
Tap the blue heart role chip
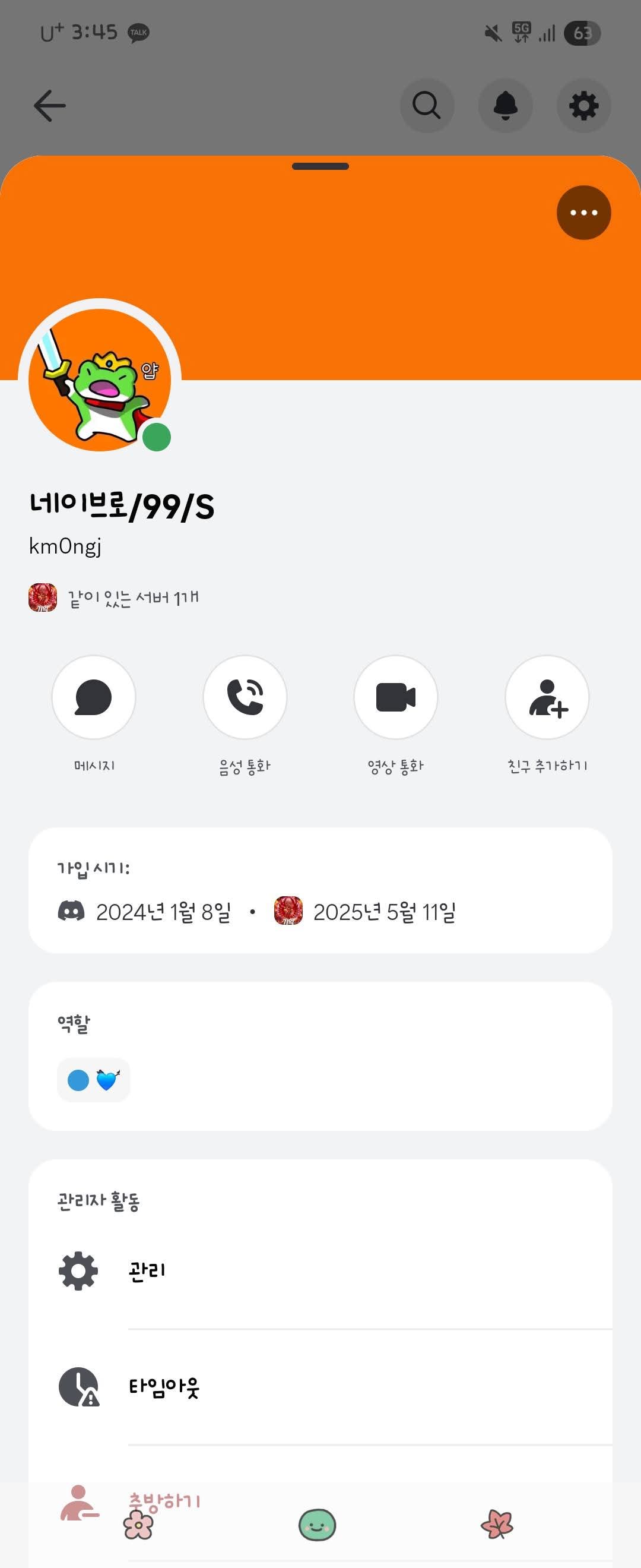click(x=94, y=1080)
